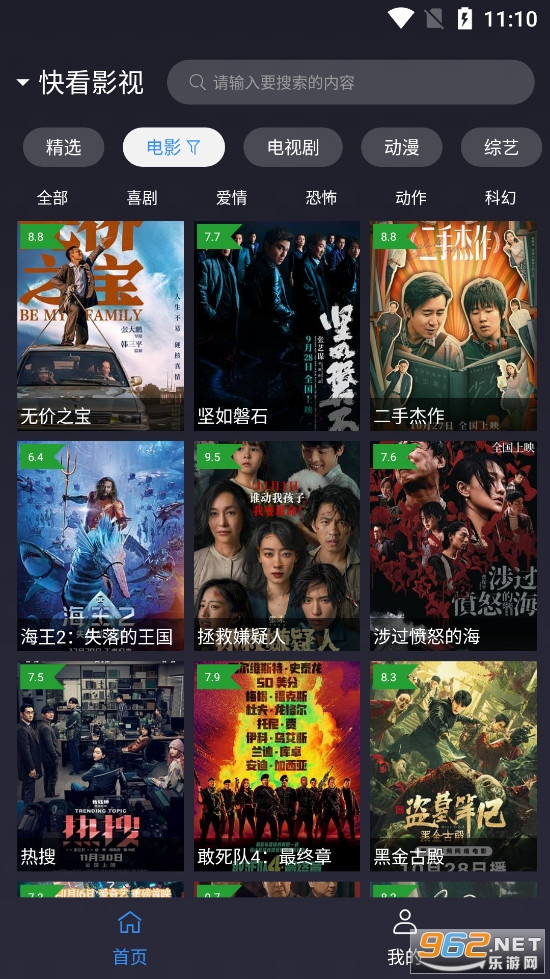The width and height of the screenshot is (550, 979).
Task: Open the movie 坚如磐石
Action: 277,326
